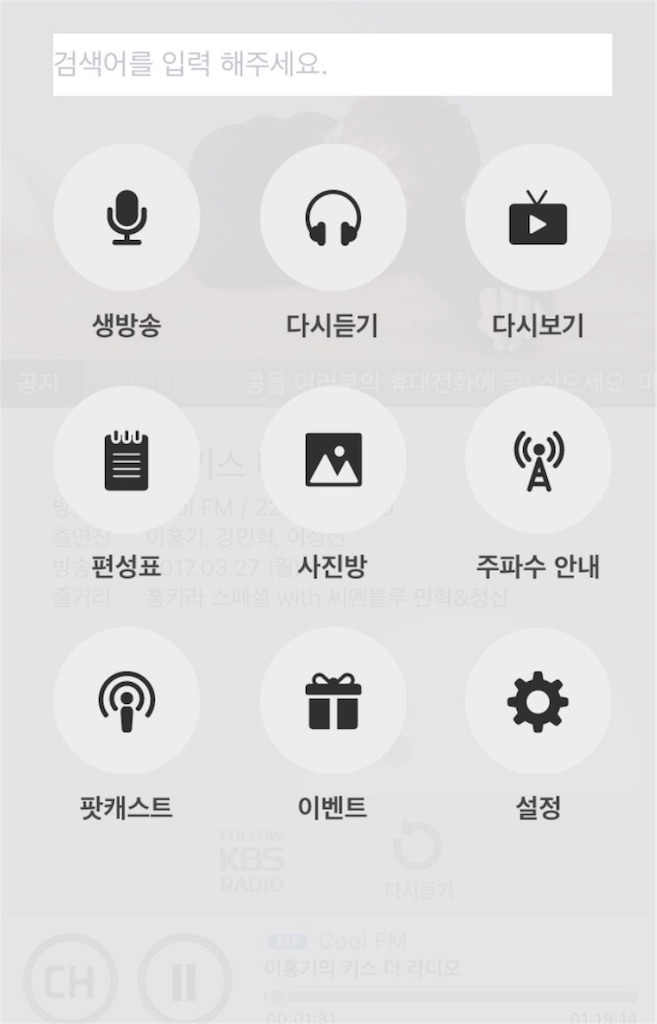View the 편성표 program schedule
Image resolution: width=657 pixels, height=1024 pixels.
click(x=127, y=460)
